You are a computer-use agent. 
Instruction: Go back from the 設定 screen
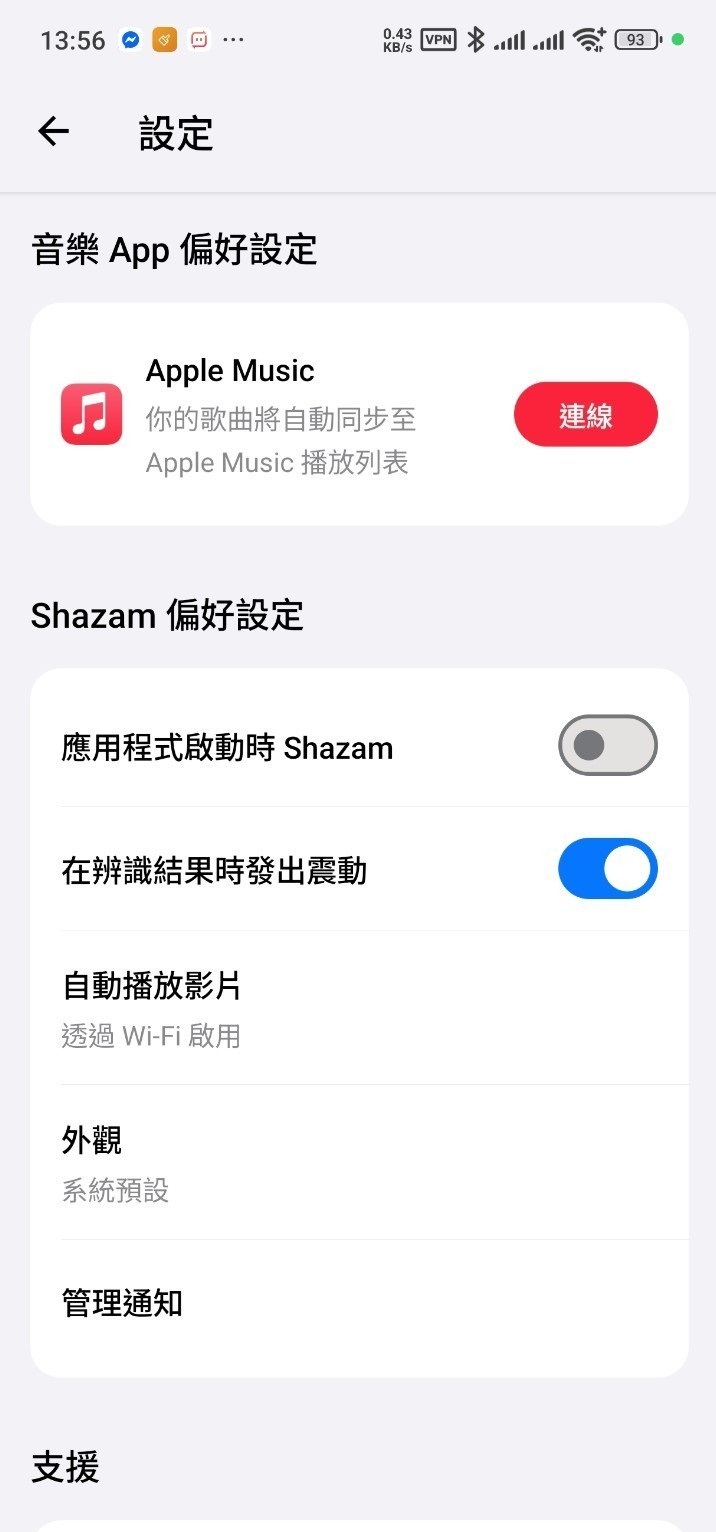(54, 132)
